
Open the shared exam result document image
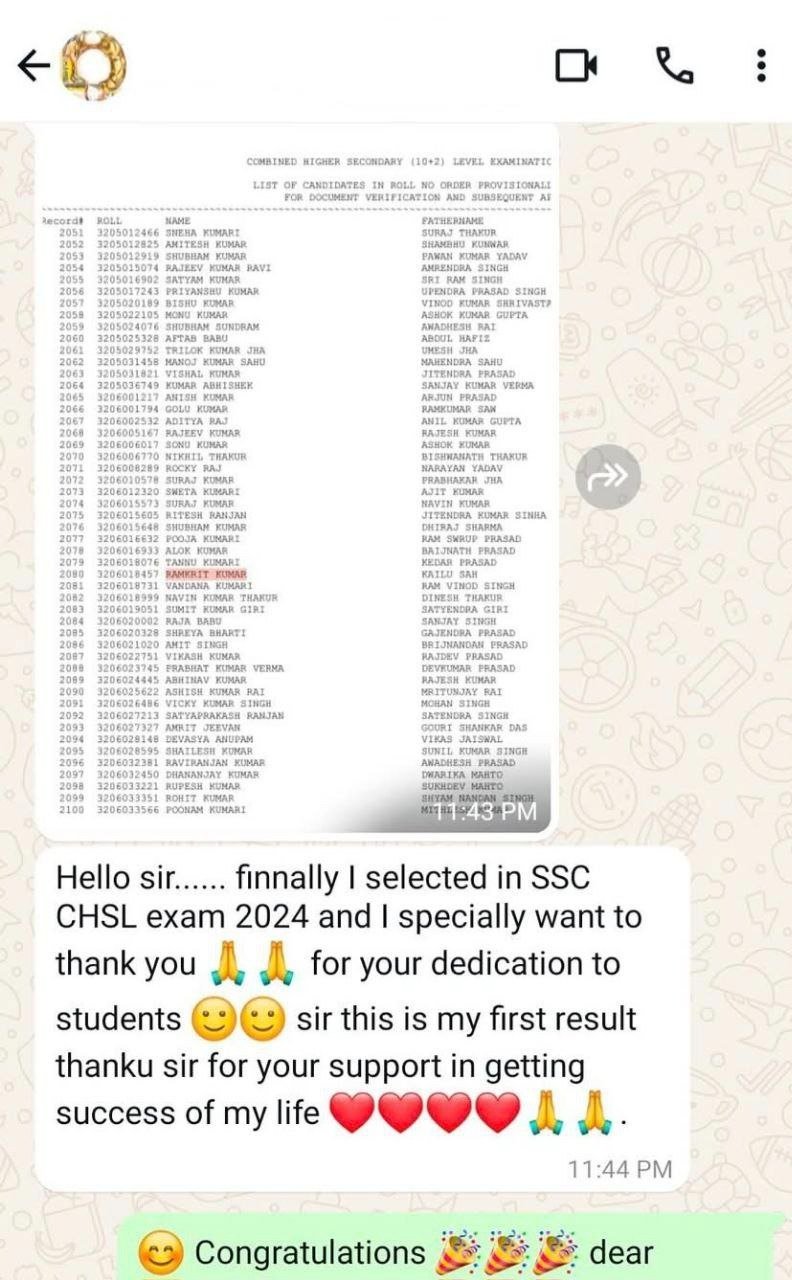[300, 470]
